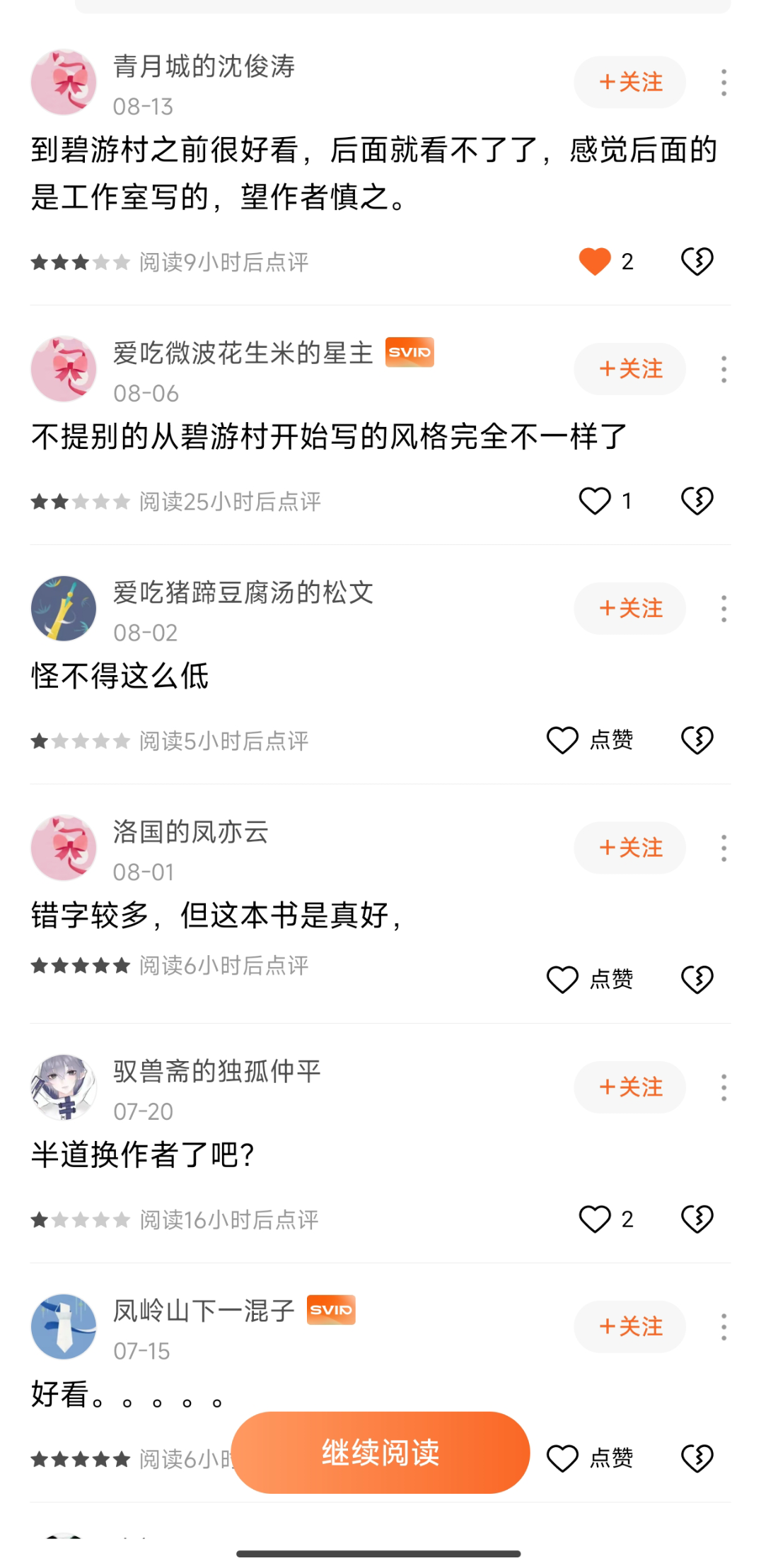
Task: Like the review 怪不得这么低
Action: click(563, 740)
